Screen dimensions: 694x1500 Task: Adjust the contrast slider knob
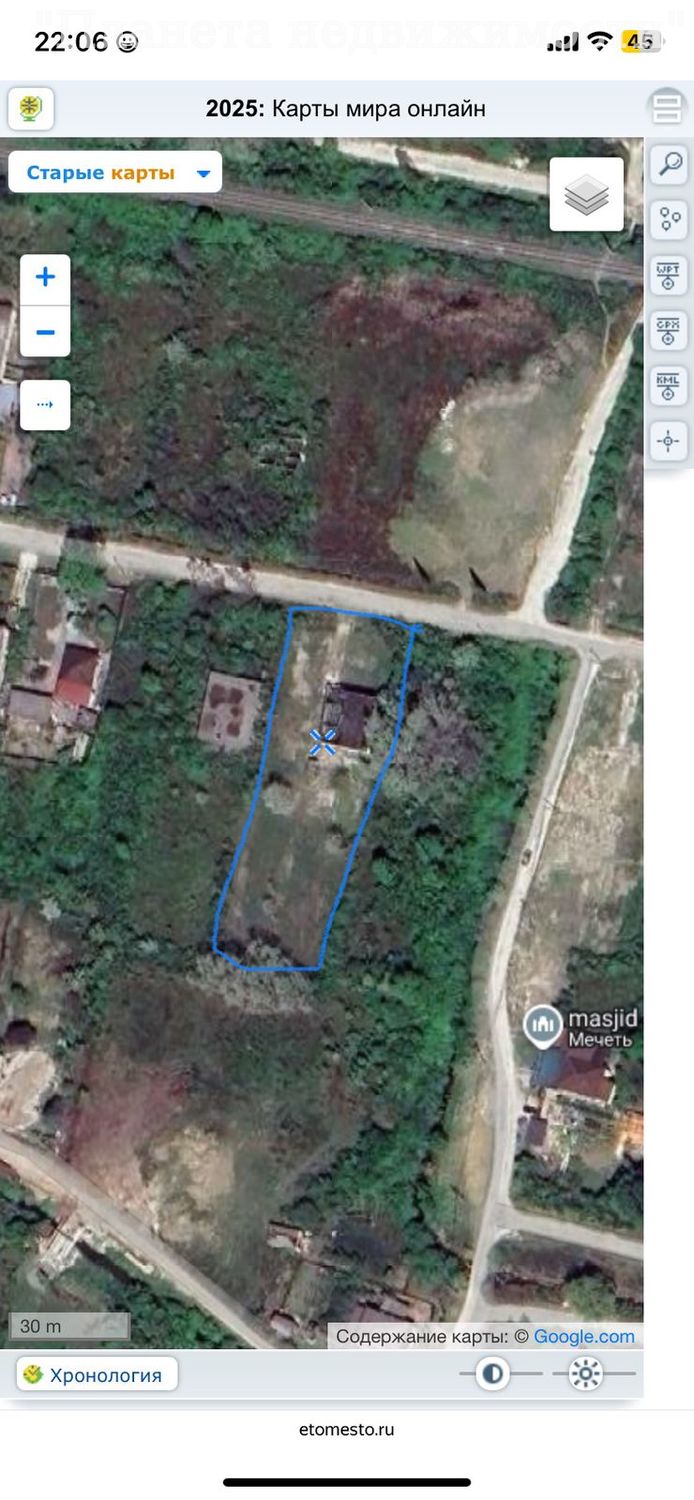pyautogui.click(x=492, y=1374)
